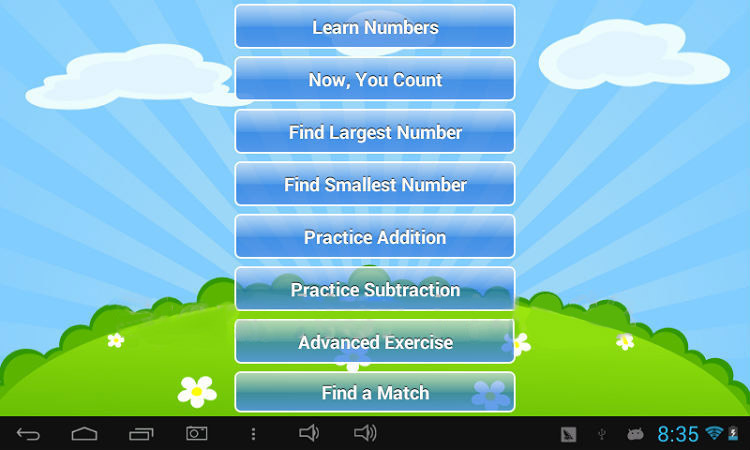Show recent apps
The height and width of the screenshot is (450, 750).
coord(141,434)
